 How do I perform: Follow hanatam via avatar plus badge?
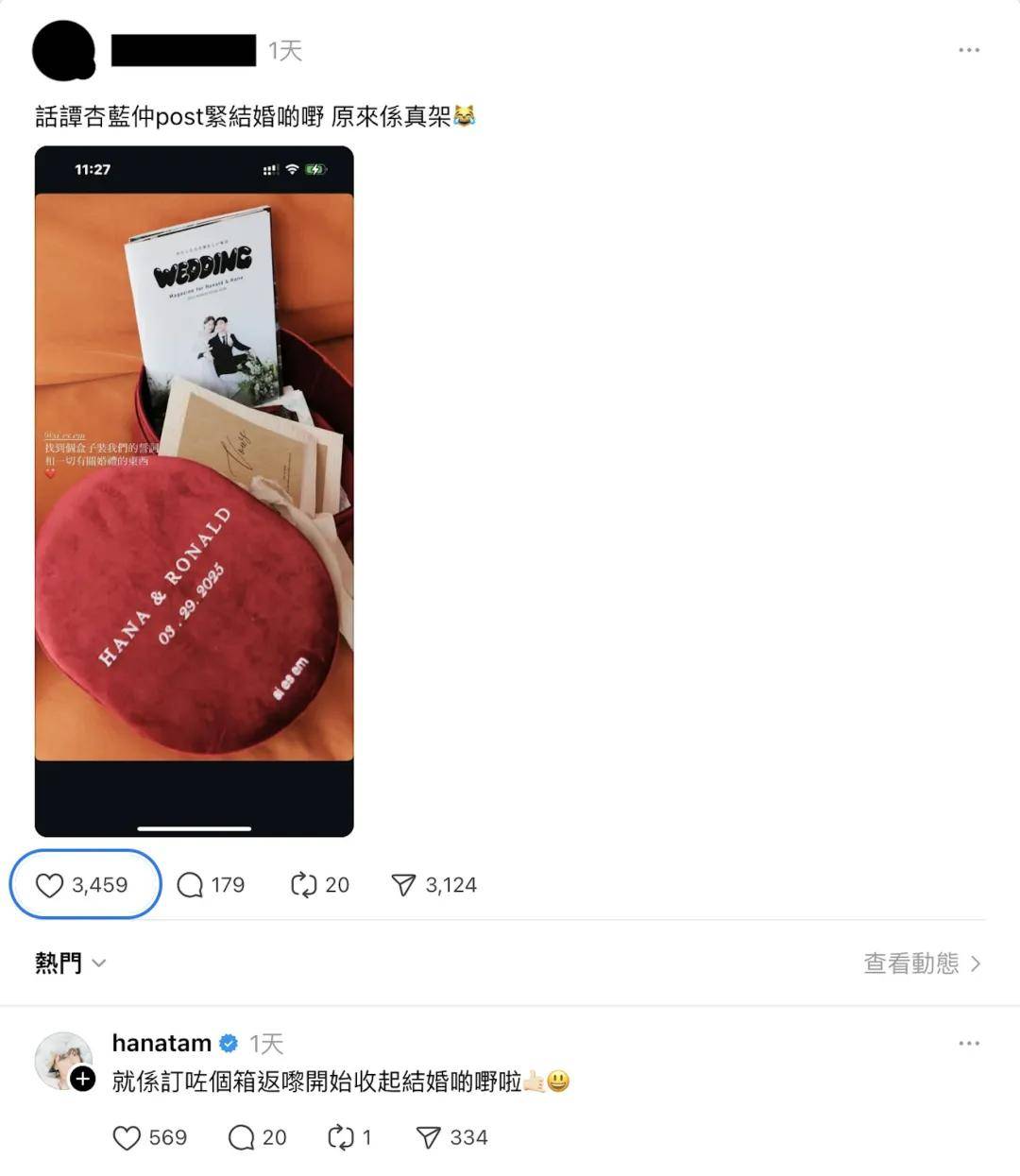pos(83,1079)
